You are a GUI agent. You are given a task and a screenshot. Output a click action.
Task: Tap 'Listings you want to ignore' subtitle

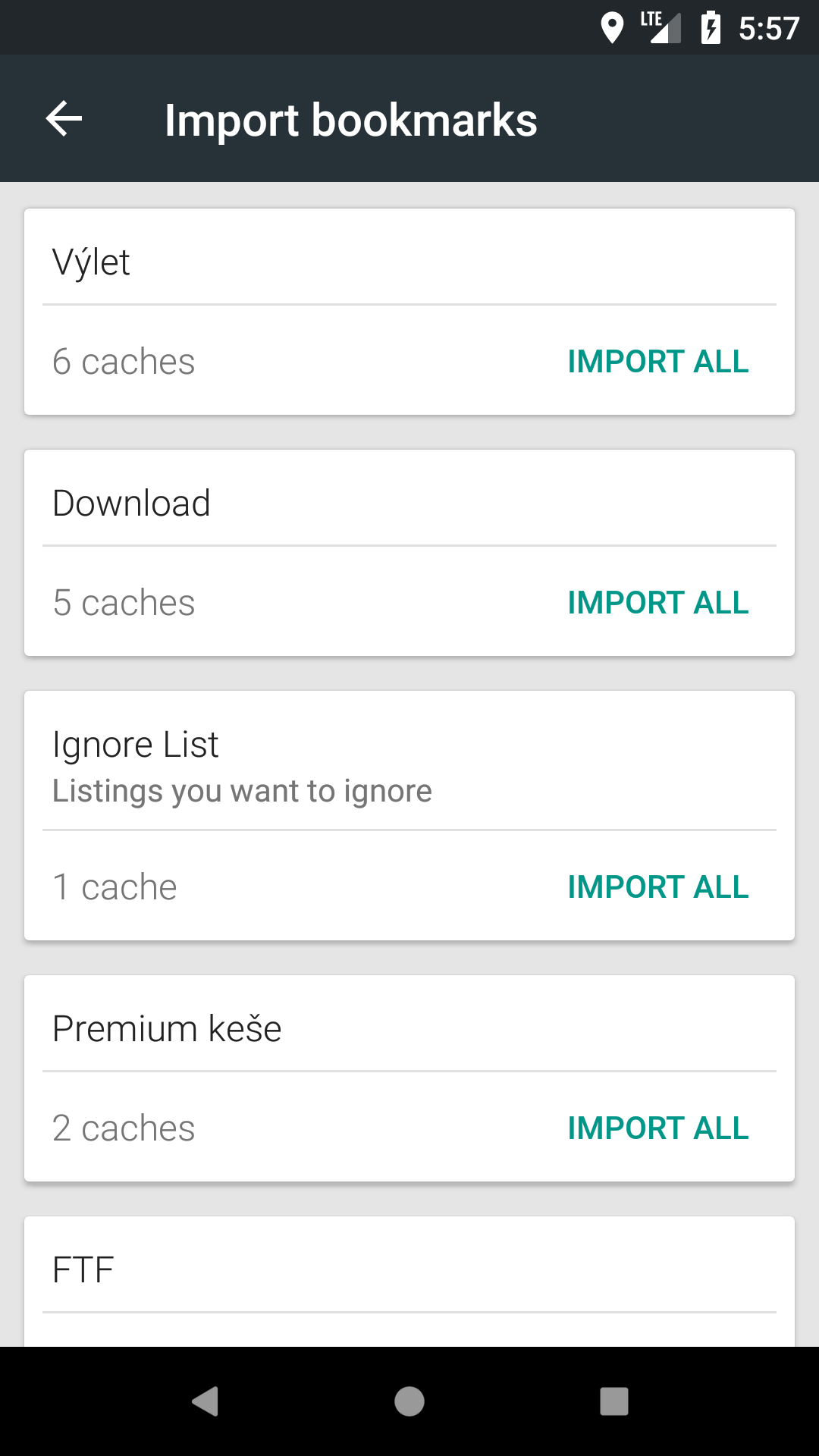click(x=241, y=790)
